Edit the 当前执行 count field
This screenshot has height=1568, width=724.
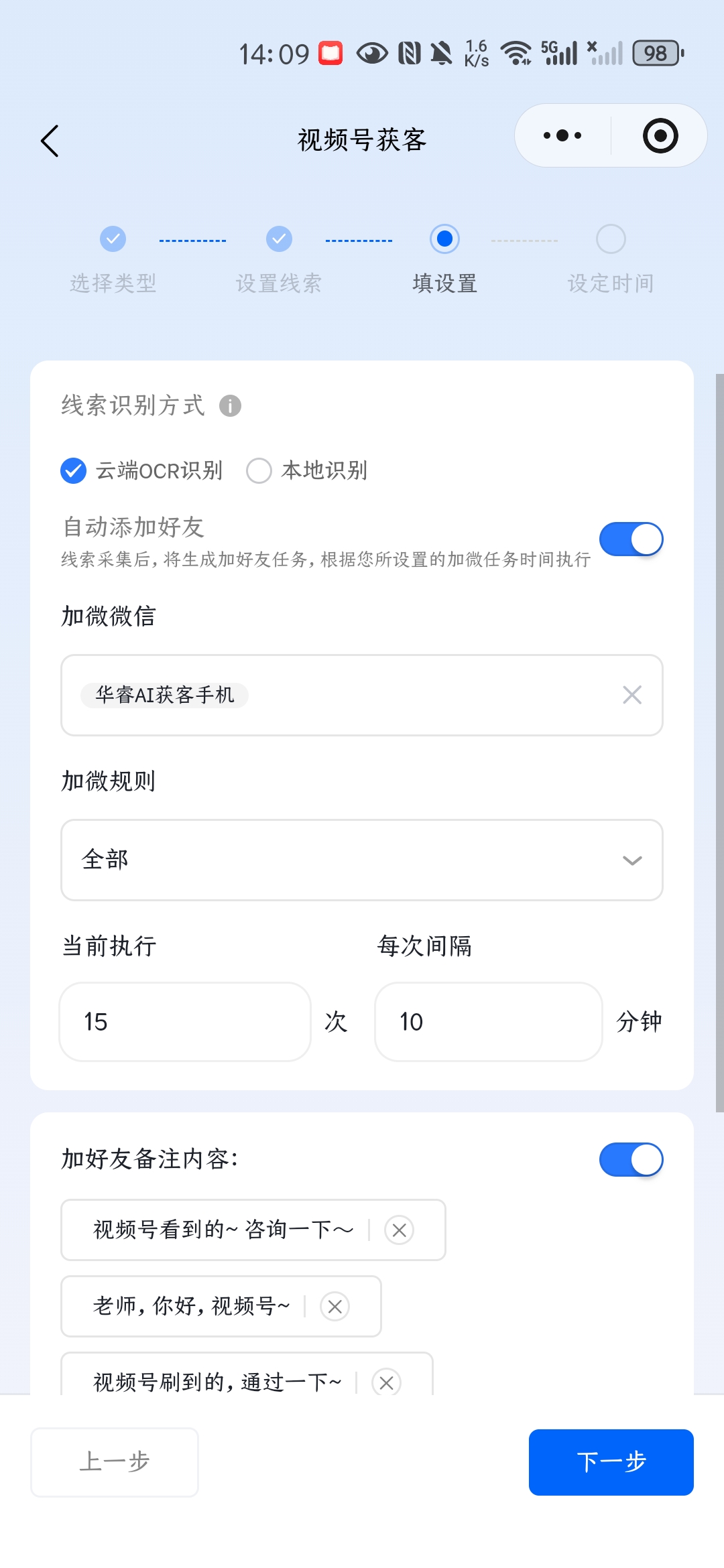point(185,1022)
